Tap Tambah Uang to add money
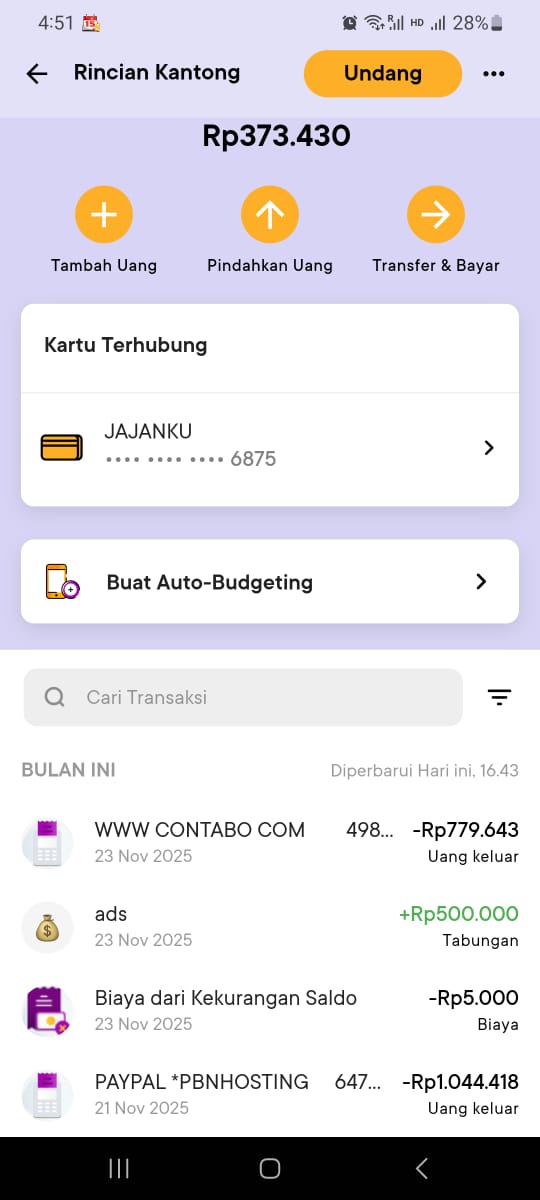The height and width of the screenshot is (1200, 540). (x=104, y=229)
